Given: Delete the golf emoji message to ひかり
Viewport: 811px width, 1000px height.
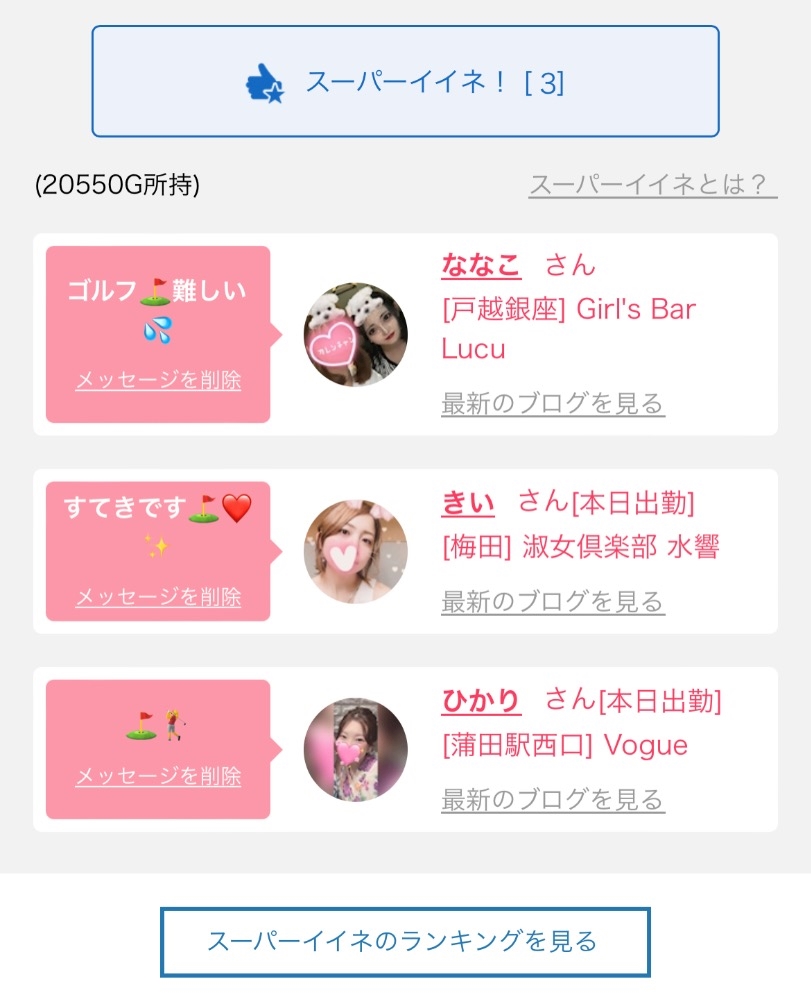Looking at the screenshot, I should [158, 777].
